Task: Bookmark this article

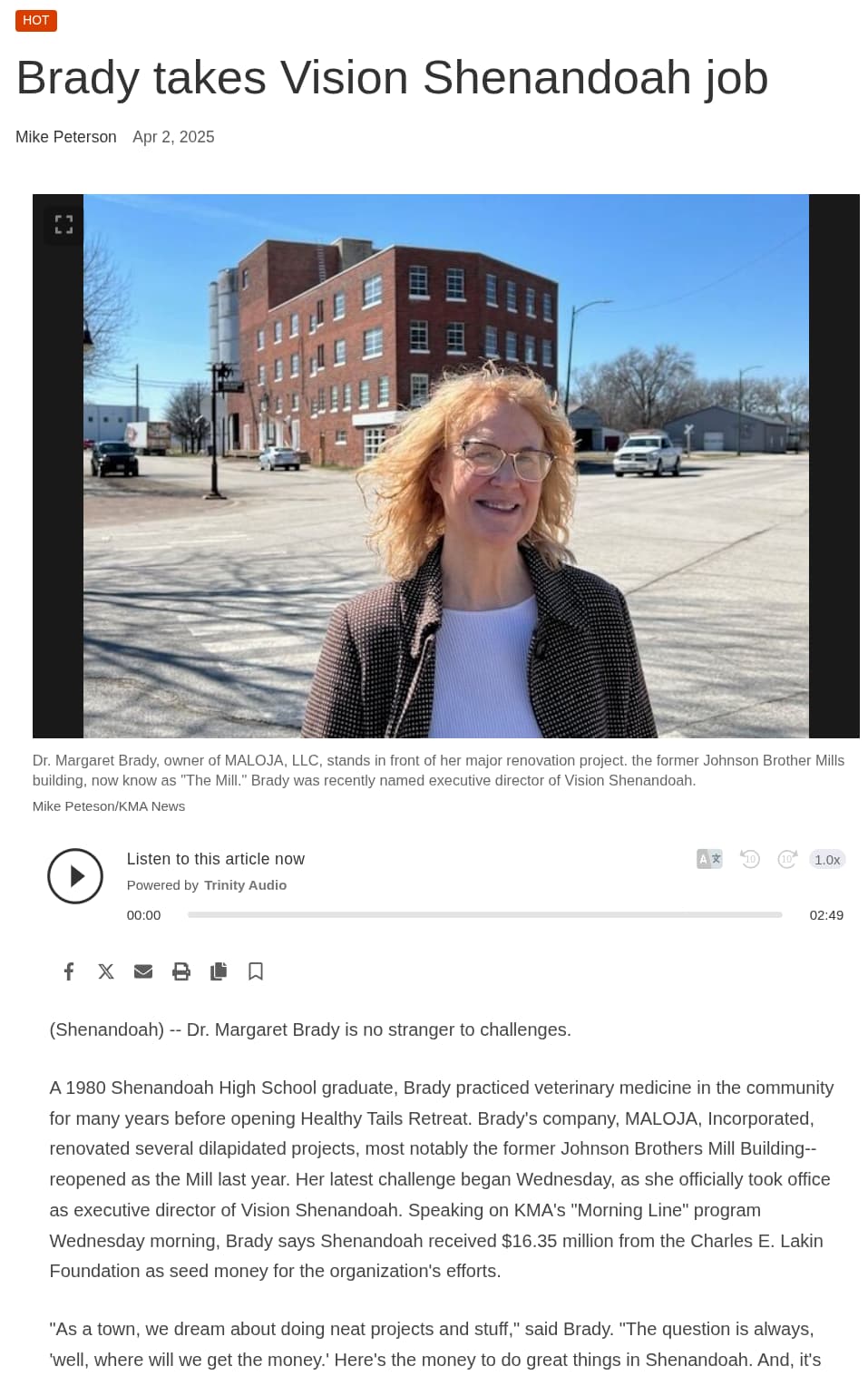Action: point(256,971)
